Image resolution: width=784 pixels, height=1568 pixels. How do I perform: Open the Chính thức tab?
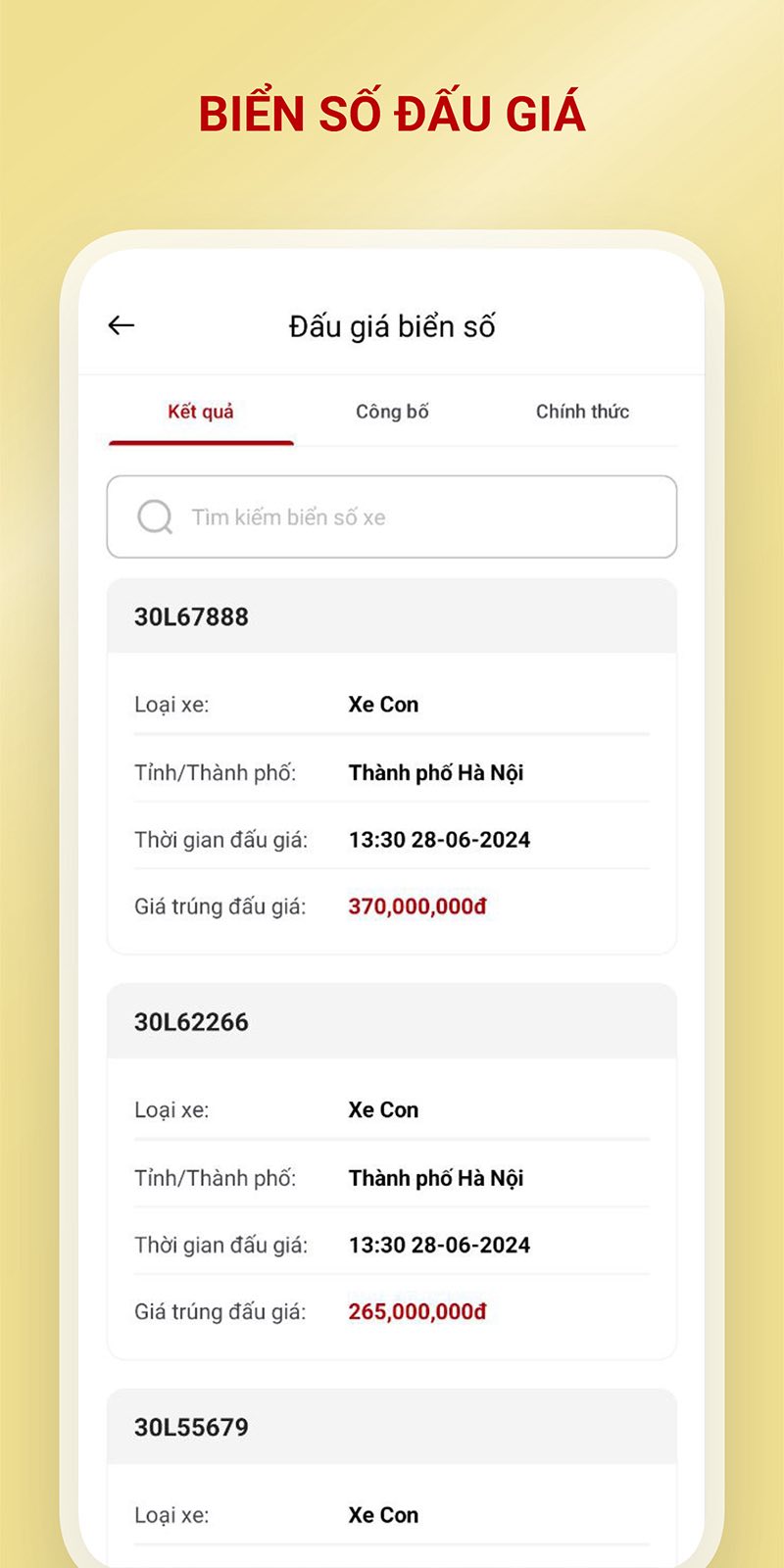(x=582, y=412)
